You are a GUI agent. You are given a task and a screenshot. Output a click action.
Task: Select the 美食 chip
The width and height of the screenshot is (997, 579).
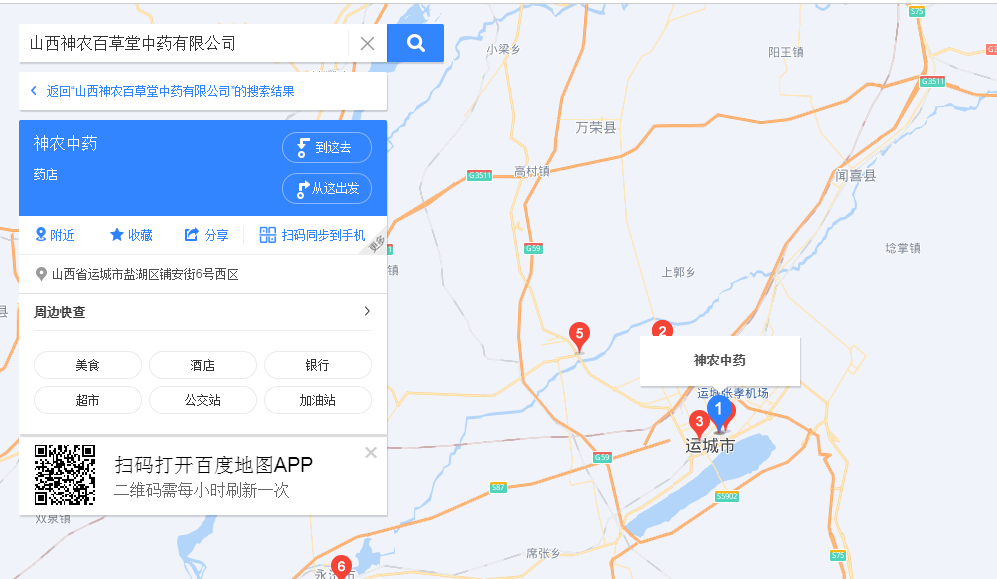pyautogui.click(x=88, y=366)
